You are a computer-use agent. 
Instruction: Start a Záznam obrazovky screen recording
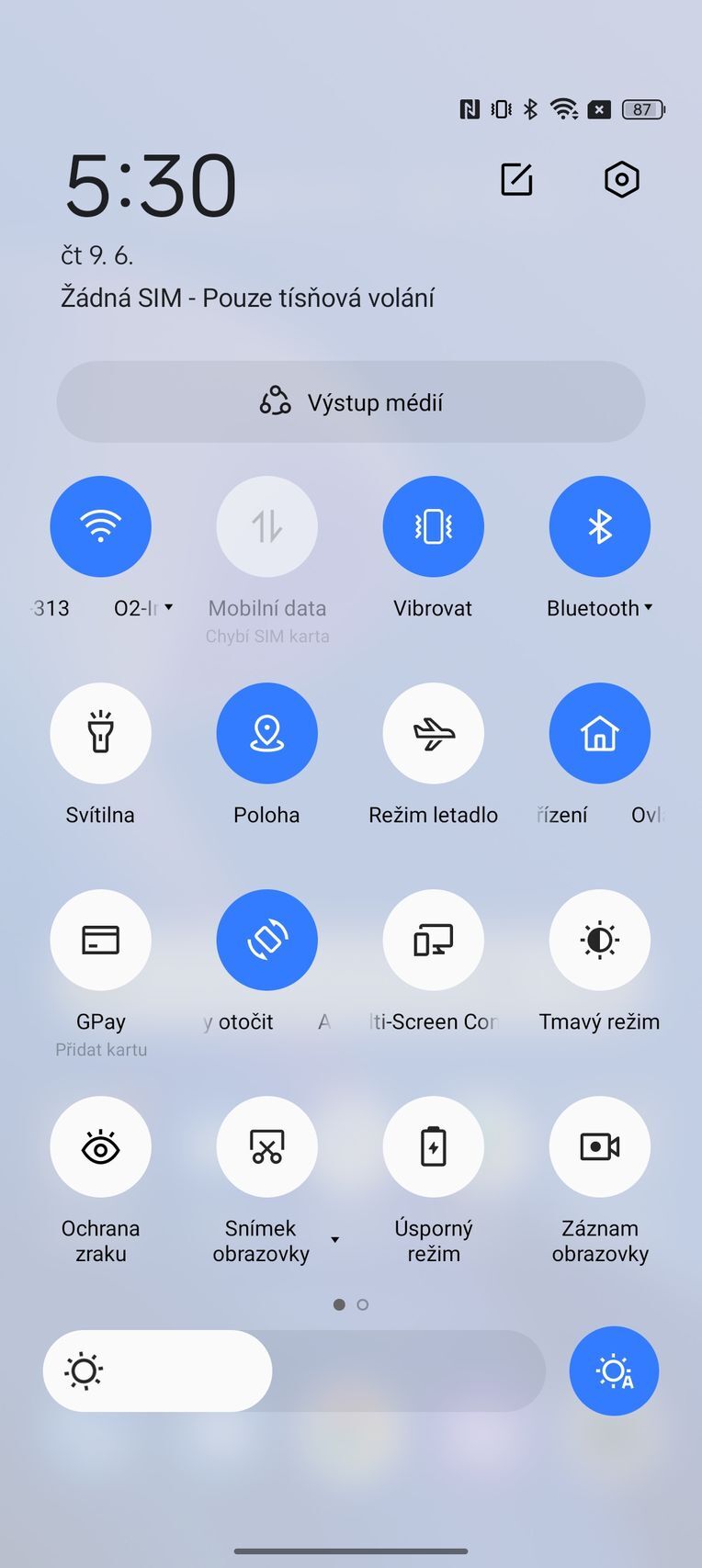click(x=600, y=1146)
